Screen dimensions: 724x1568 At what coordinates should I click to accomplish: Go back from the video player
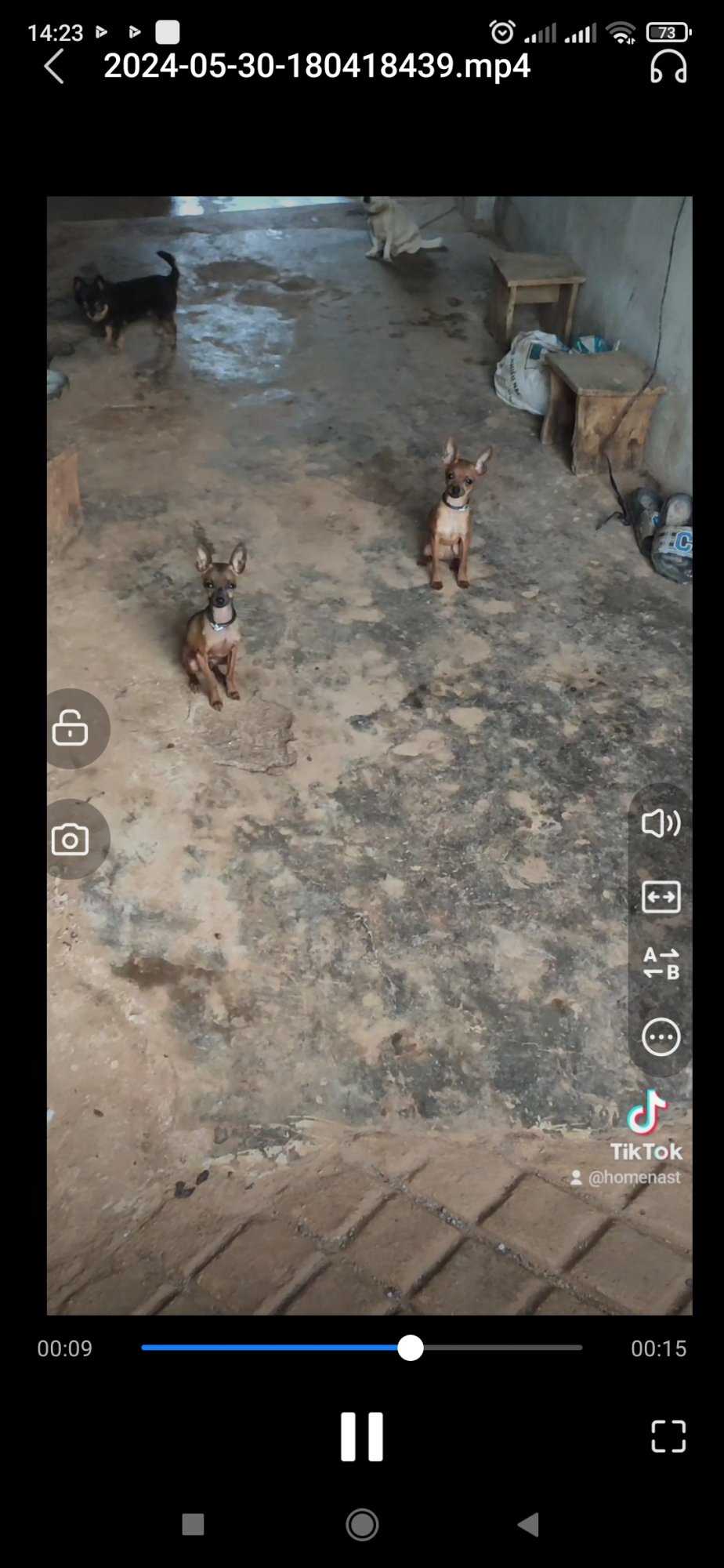click(53, 67)
